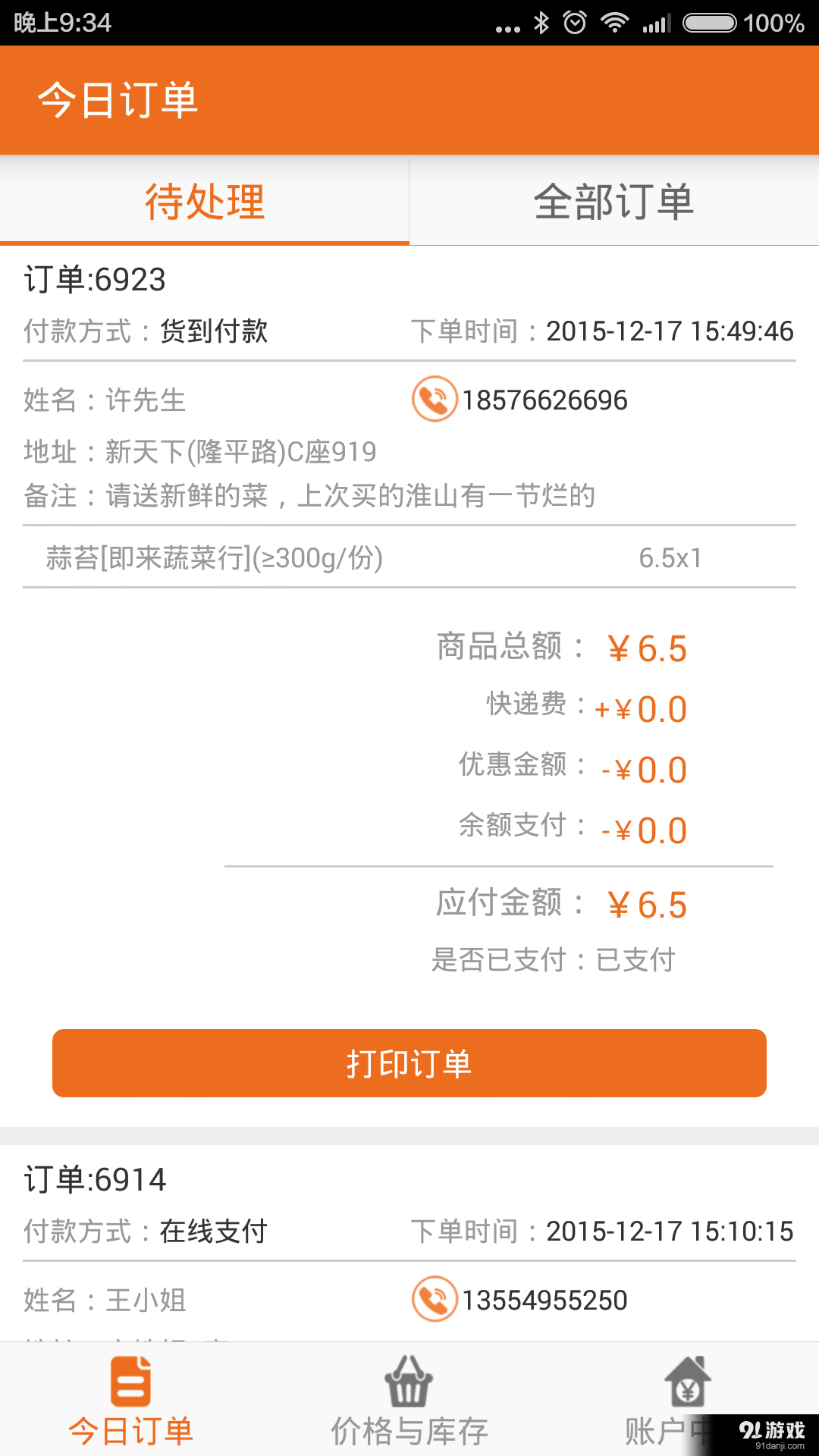Switch to the 全部订单 tab
The height and width of the screenshot is (1456, 819).
click(x=614, y=201)
